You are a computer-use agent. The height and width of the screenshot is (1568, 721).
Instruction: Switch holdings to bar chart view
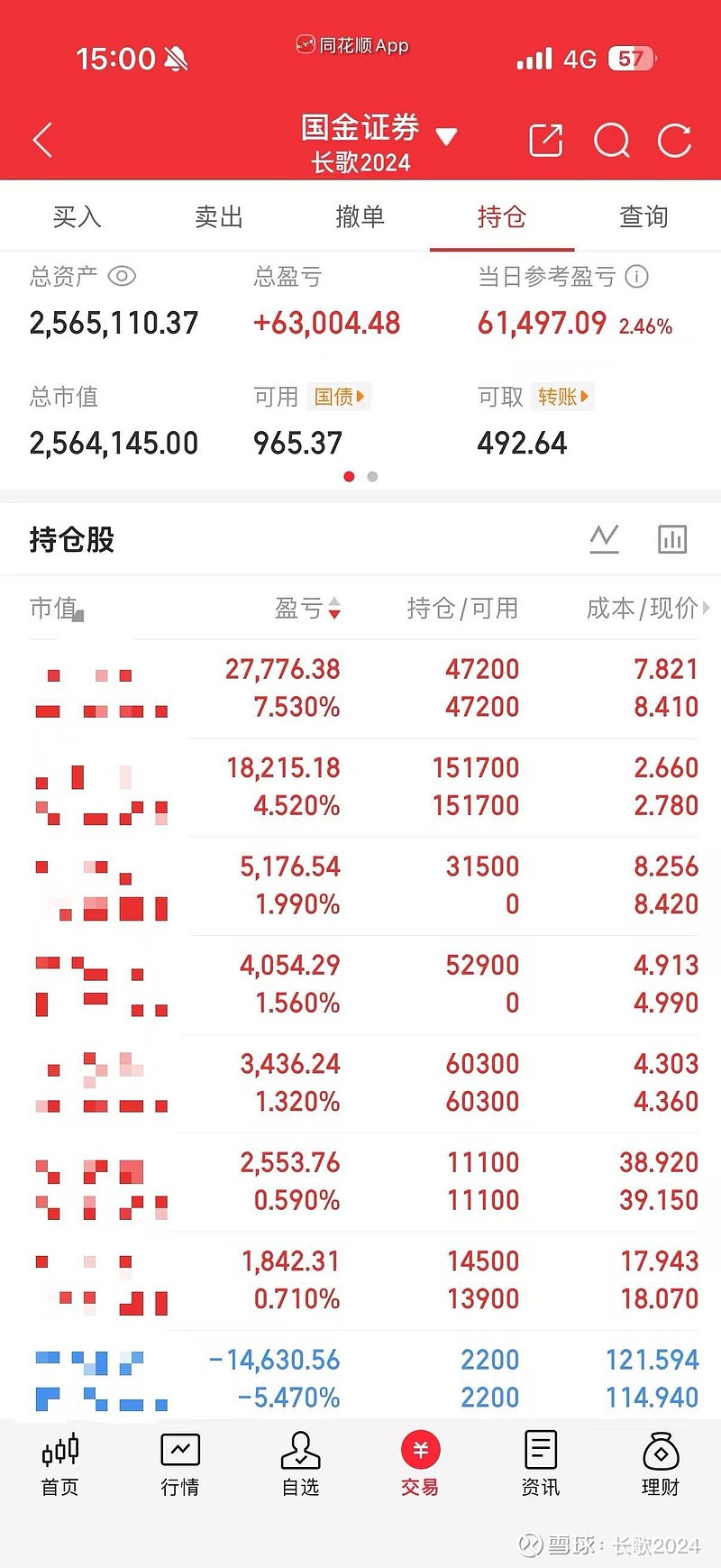[672, 539]
